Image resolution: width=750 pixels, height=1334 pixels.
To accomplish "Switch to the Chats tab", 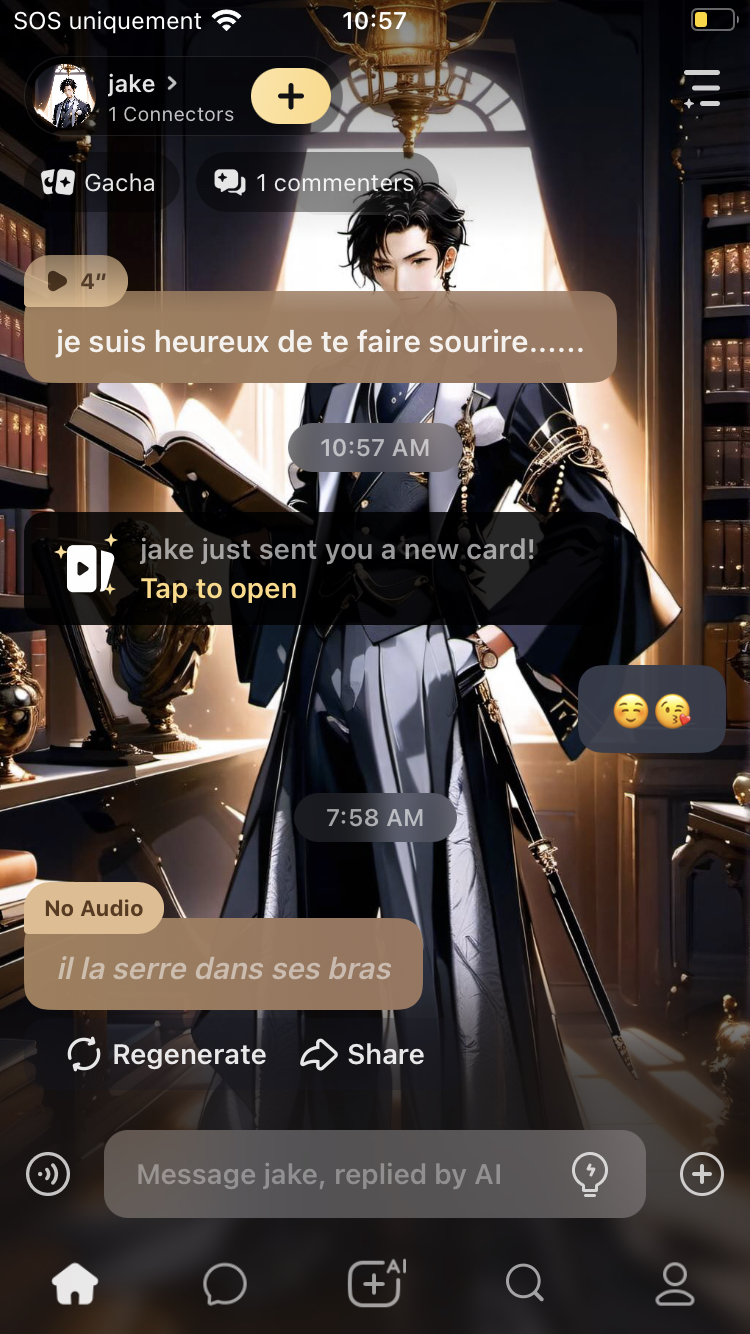I will point(225,1283).
